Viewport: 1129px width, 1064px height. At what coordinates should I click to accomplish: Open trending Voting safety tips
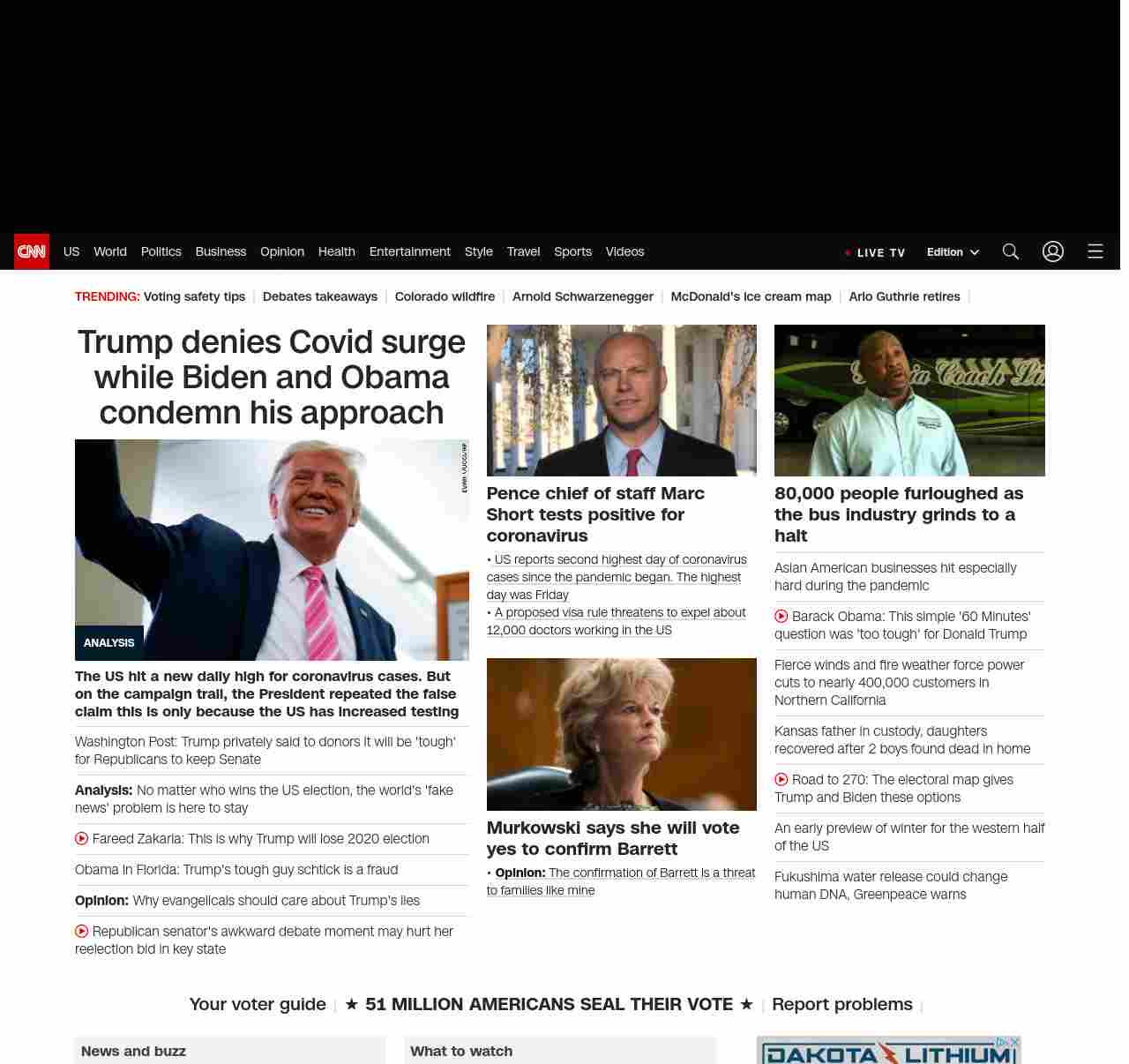(194, 296)
